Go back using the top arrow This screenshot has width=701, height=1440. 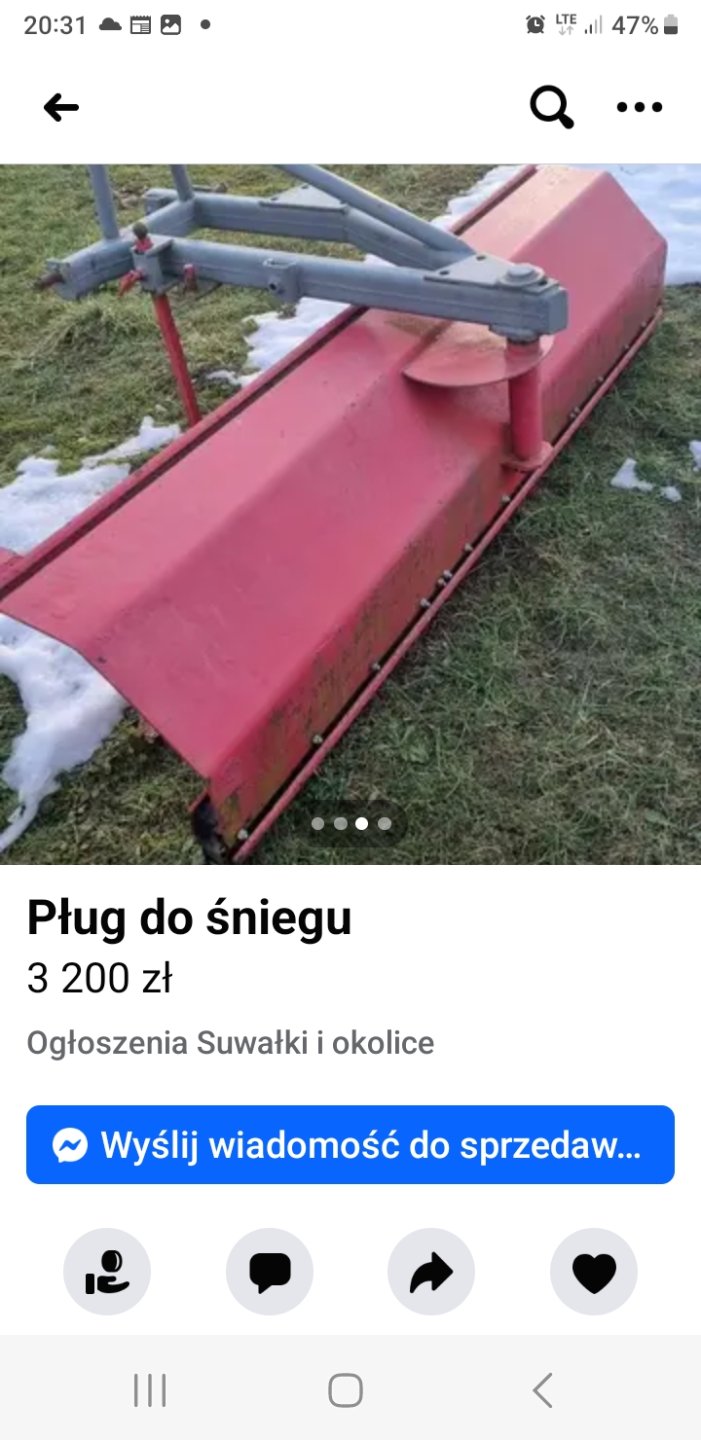(x=61, y=108)
